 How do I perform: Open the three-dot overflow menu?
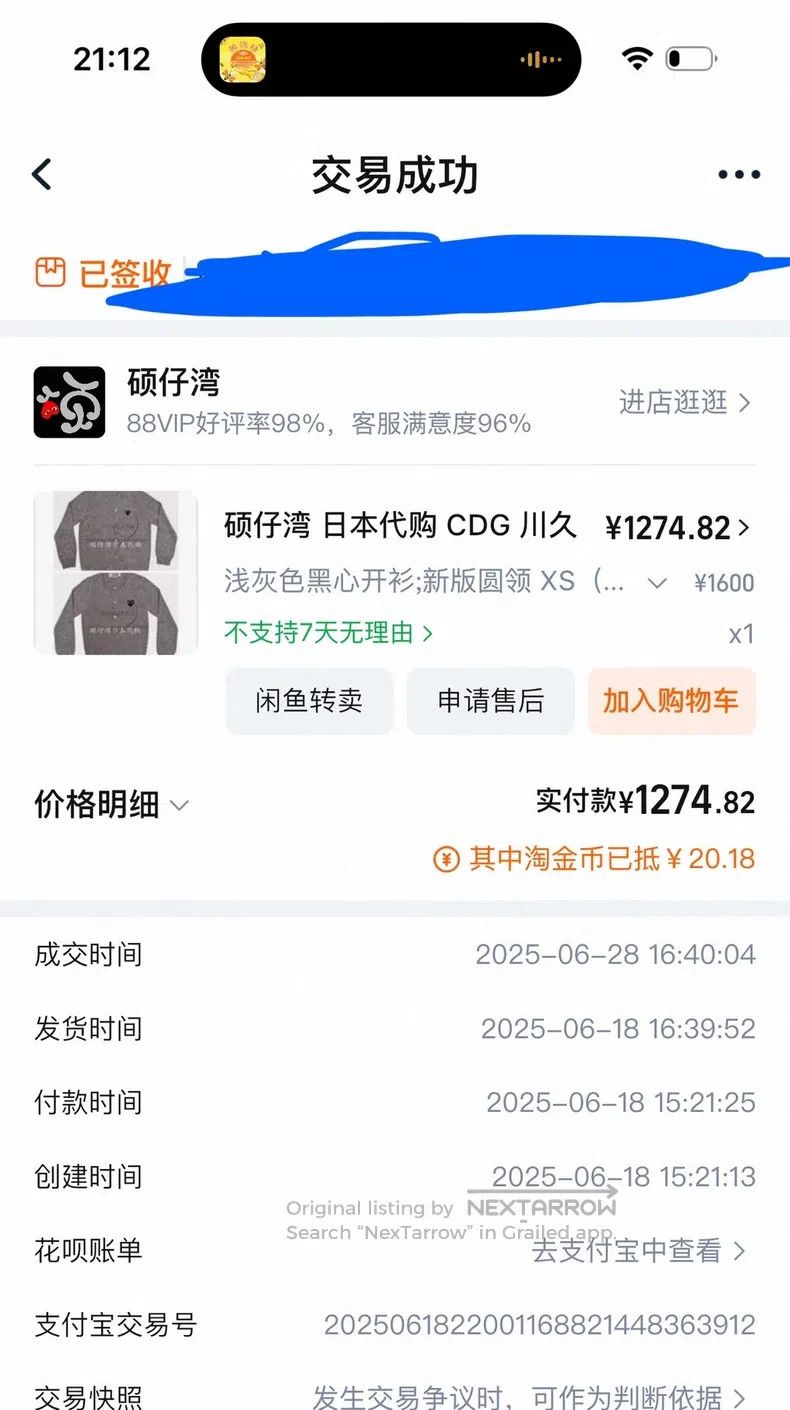coord(739,175)
